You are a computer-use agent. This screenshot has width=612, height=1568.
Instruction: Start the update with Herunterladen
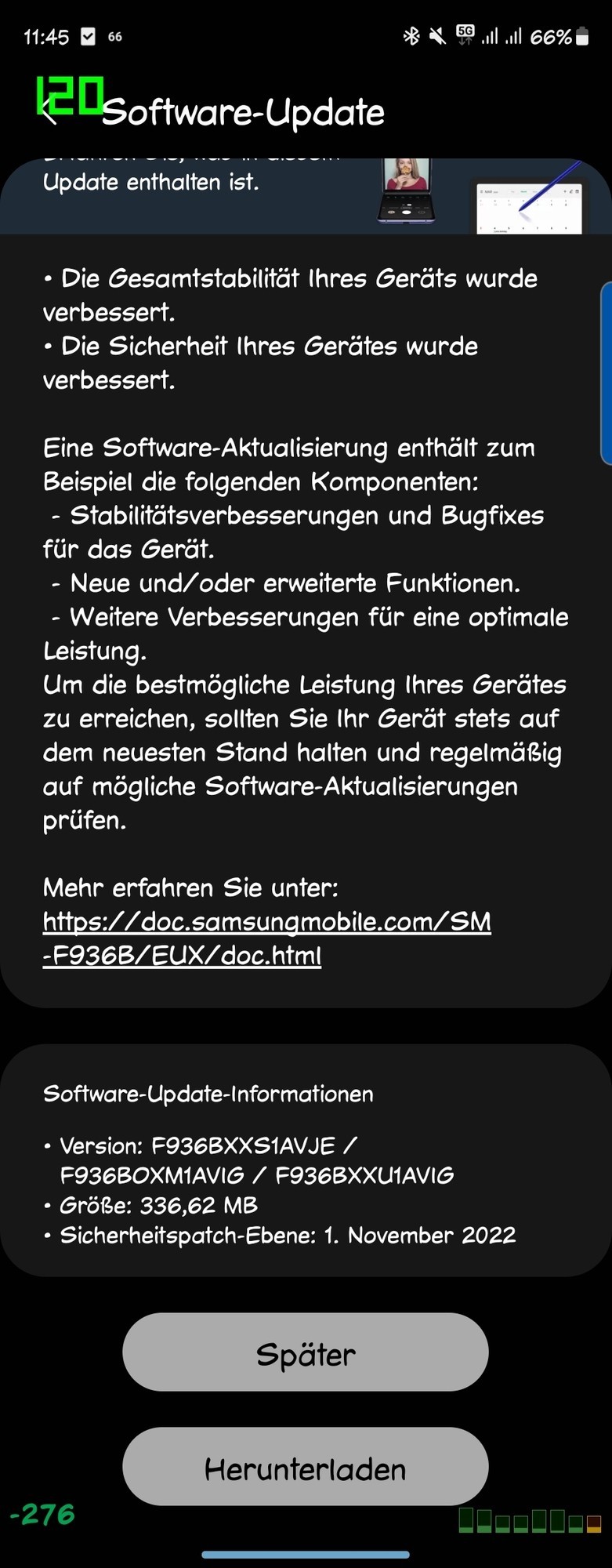pyautogui.click(x=306, y=1468)
